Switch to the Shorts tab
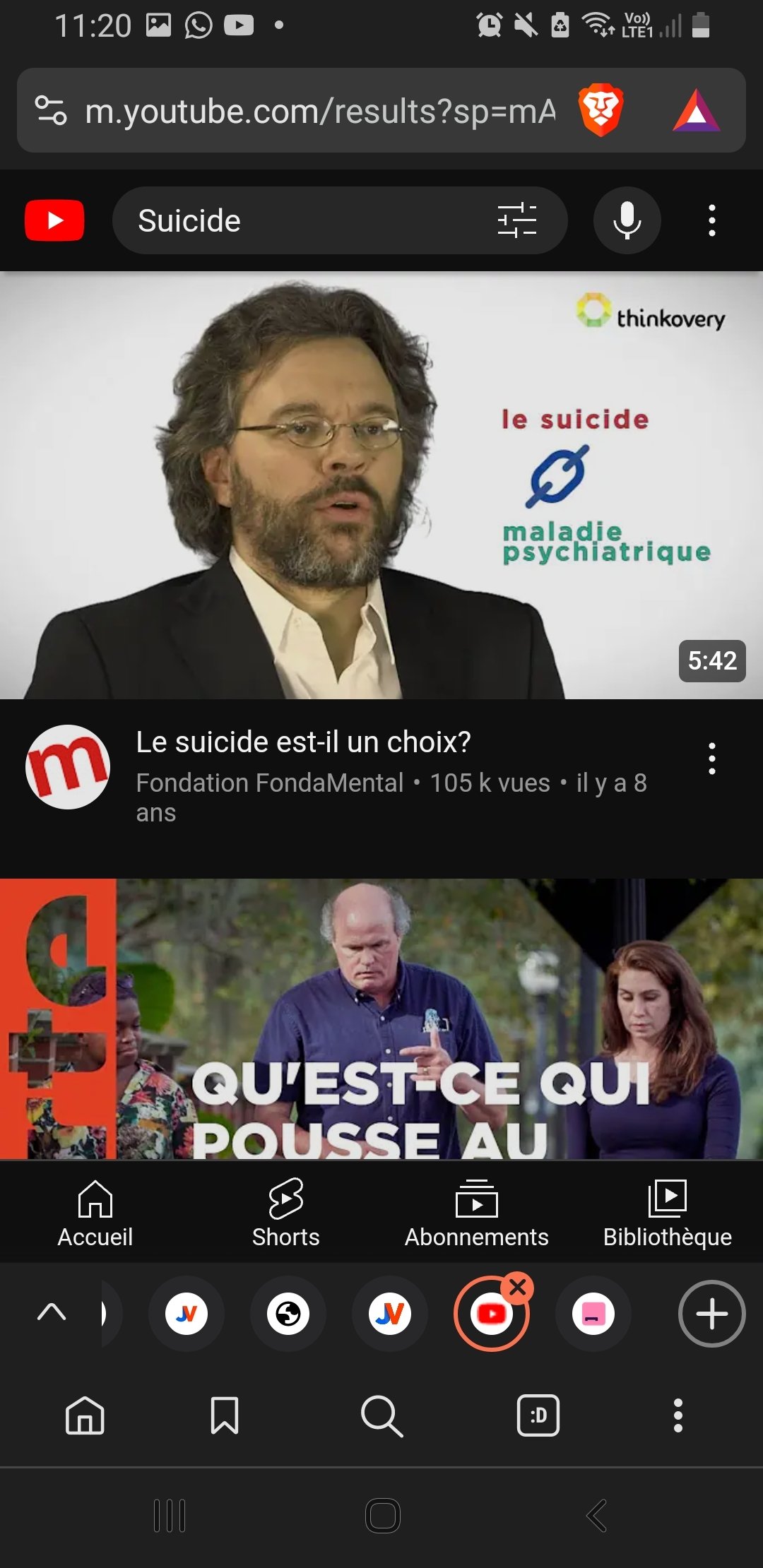 (286, 1213)
